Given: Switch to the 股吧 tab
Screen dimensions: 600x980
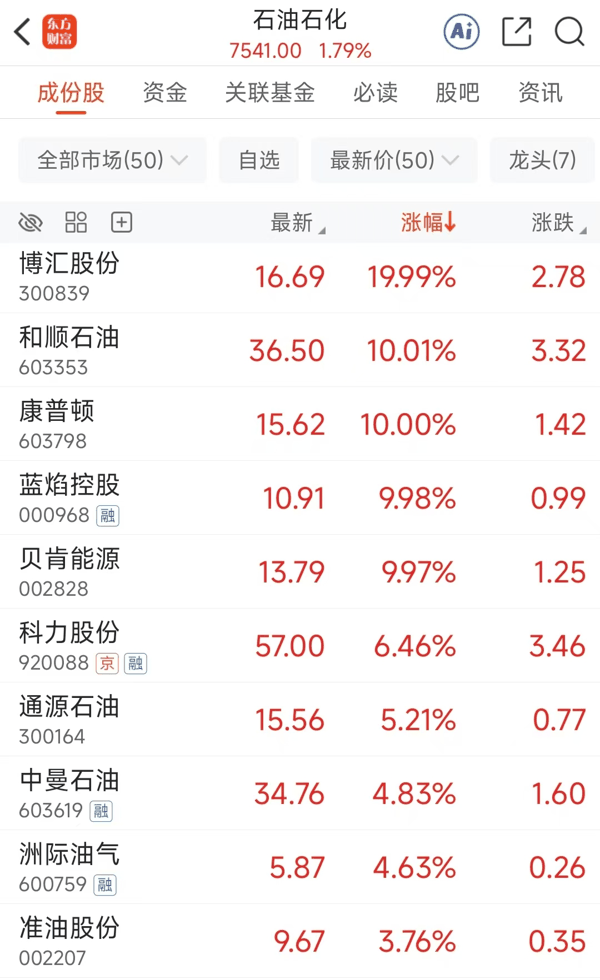Looking at the screenshot, I should click(x=457, y=94).
